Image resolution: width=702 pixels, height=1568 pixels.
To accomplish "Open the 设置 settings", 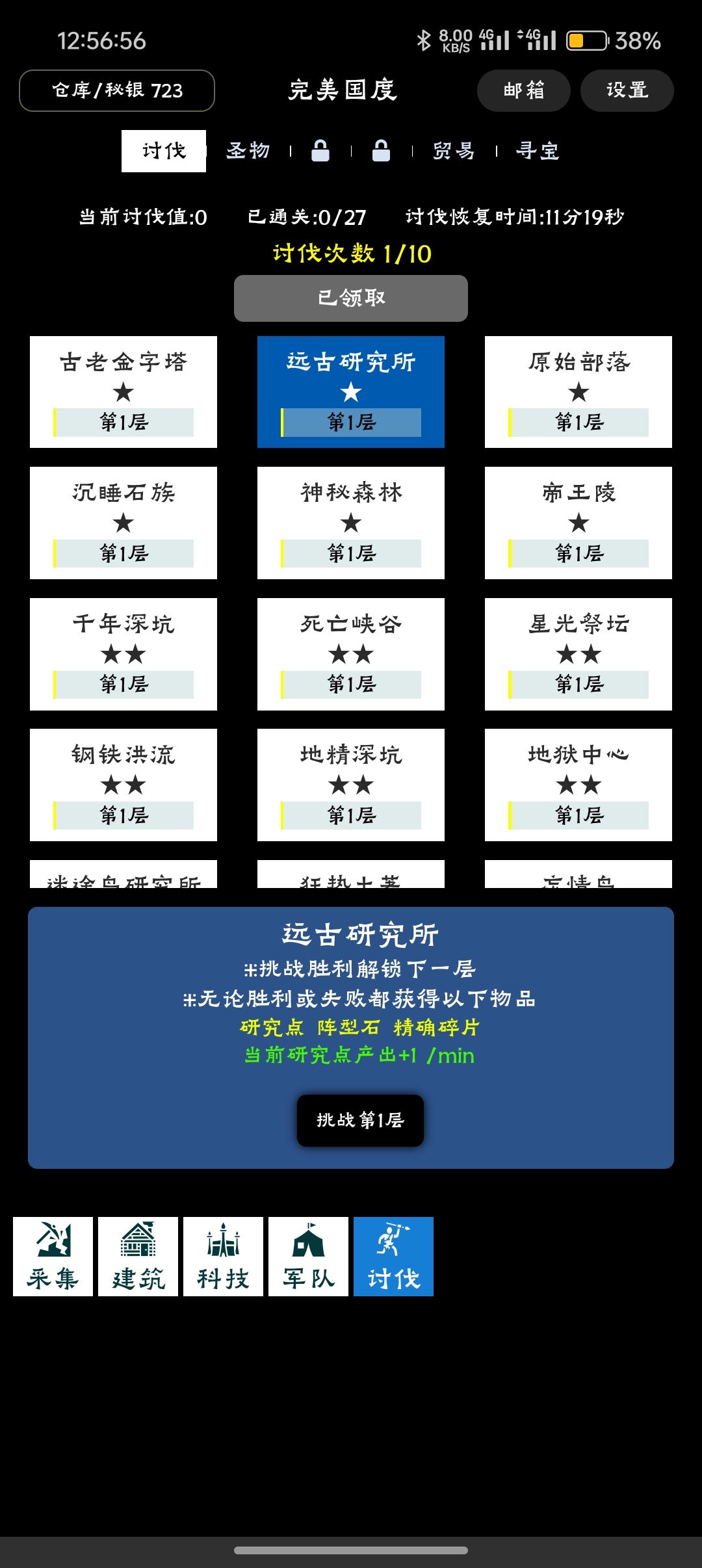I will [626, 90].
